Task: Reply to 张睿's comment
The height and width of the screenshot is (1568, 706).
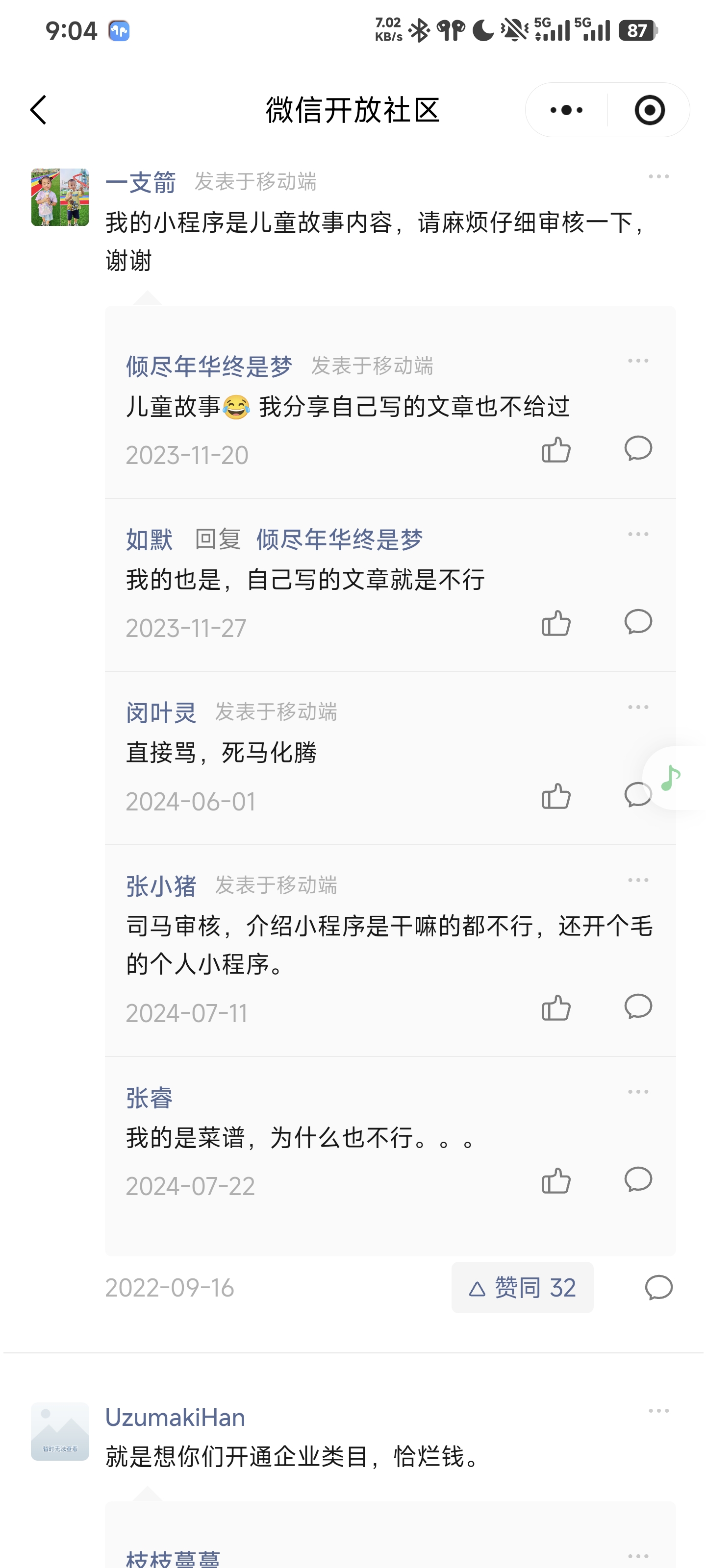Action: 638,1179
